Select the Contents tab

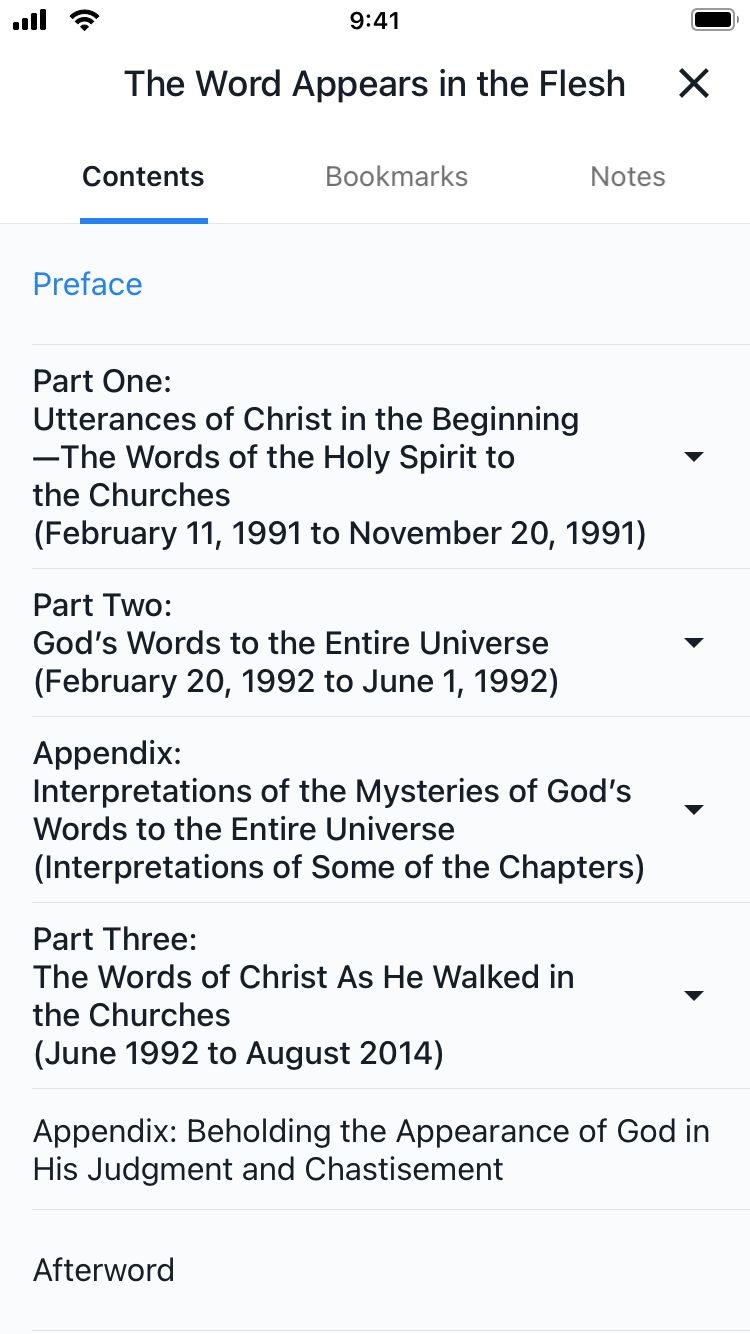pos(143,177)
